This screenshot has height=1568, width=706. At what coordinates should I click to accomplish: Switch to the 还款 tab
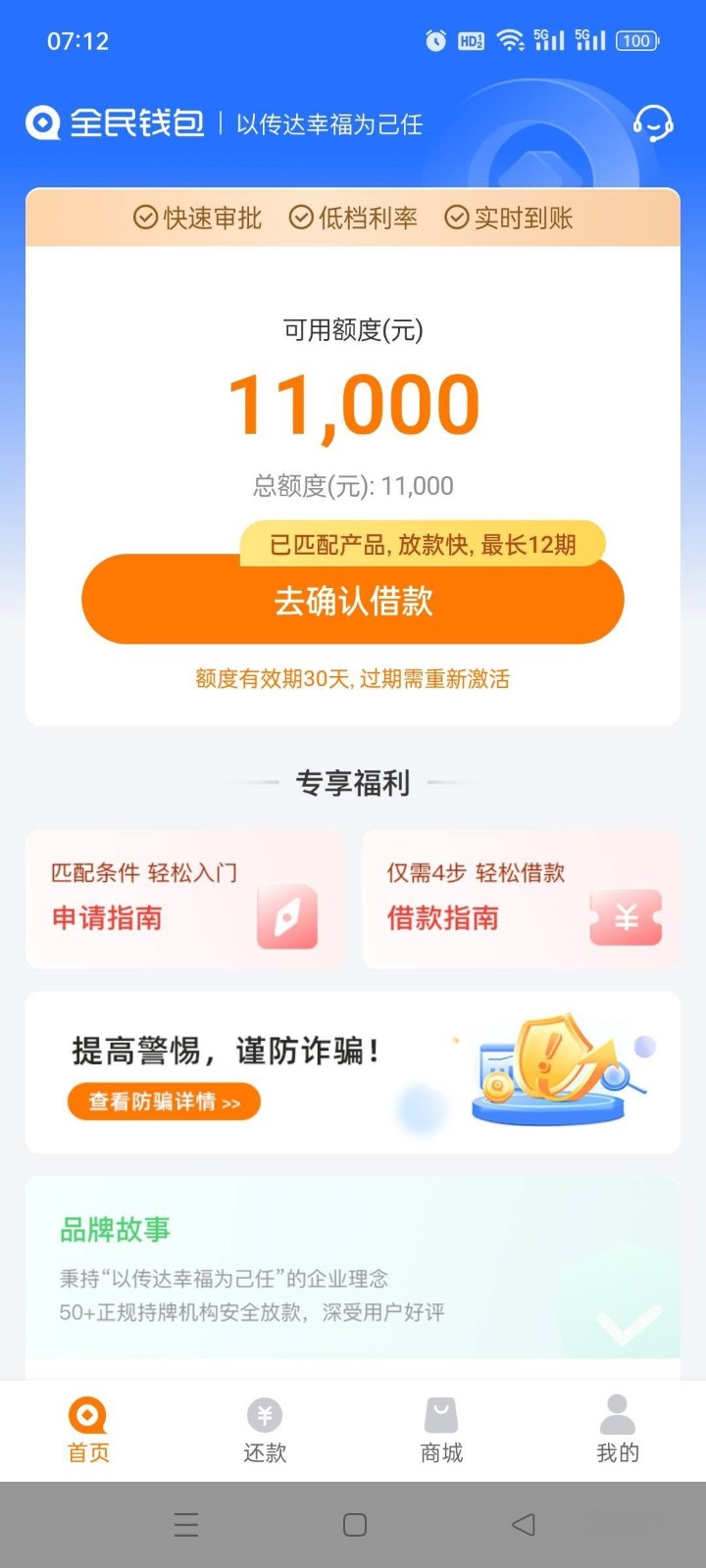(x=265, y=1431)
